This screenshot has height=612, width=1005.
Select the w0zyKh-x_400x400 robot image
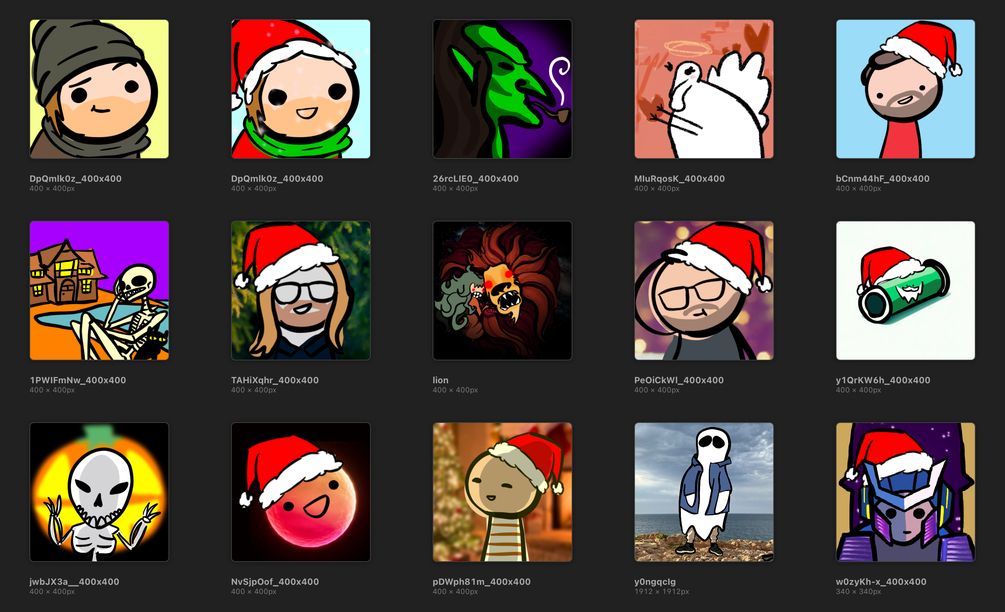(x=905, y=492)
